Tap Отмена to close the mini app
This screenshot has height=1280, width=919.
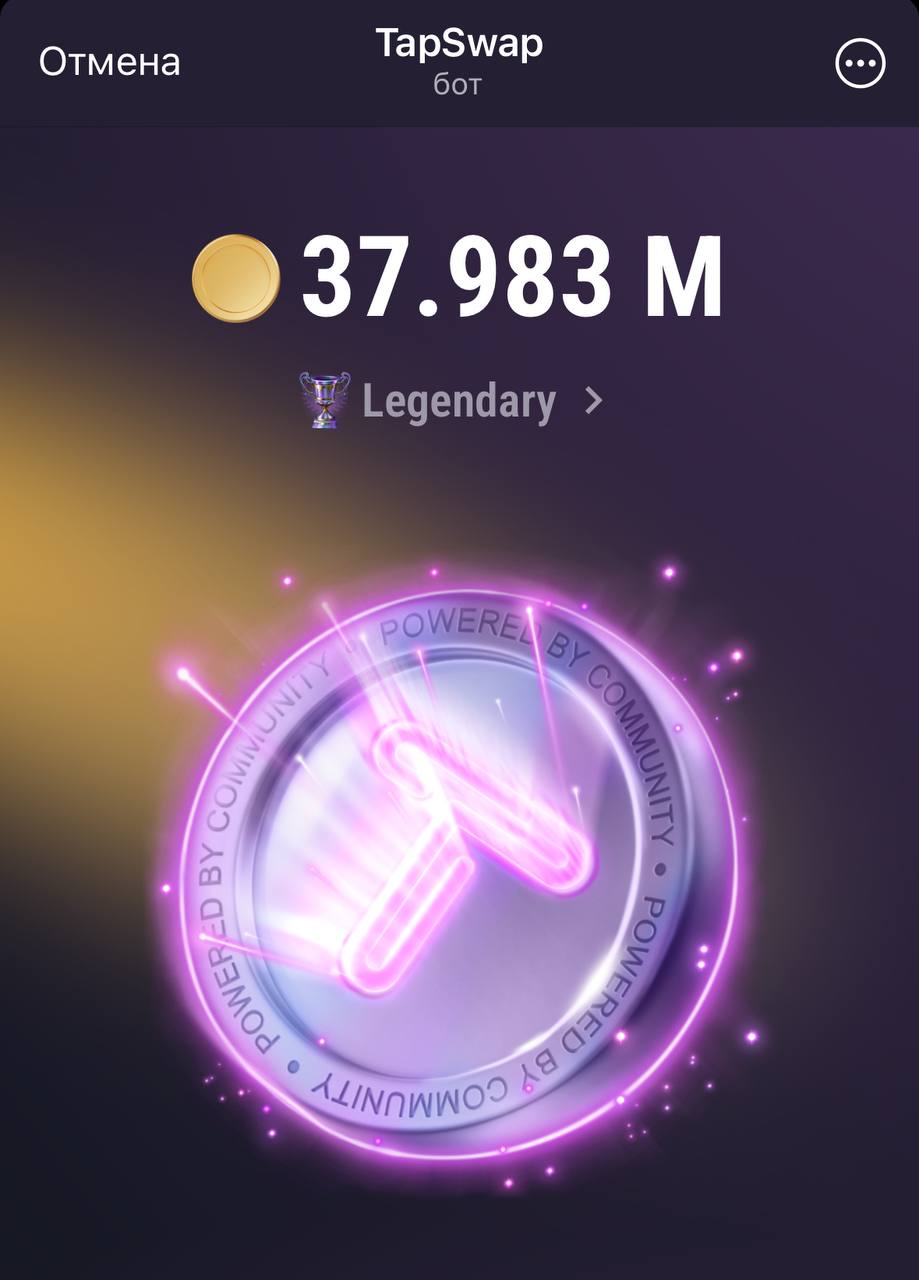tap(109, 62)
